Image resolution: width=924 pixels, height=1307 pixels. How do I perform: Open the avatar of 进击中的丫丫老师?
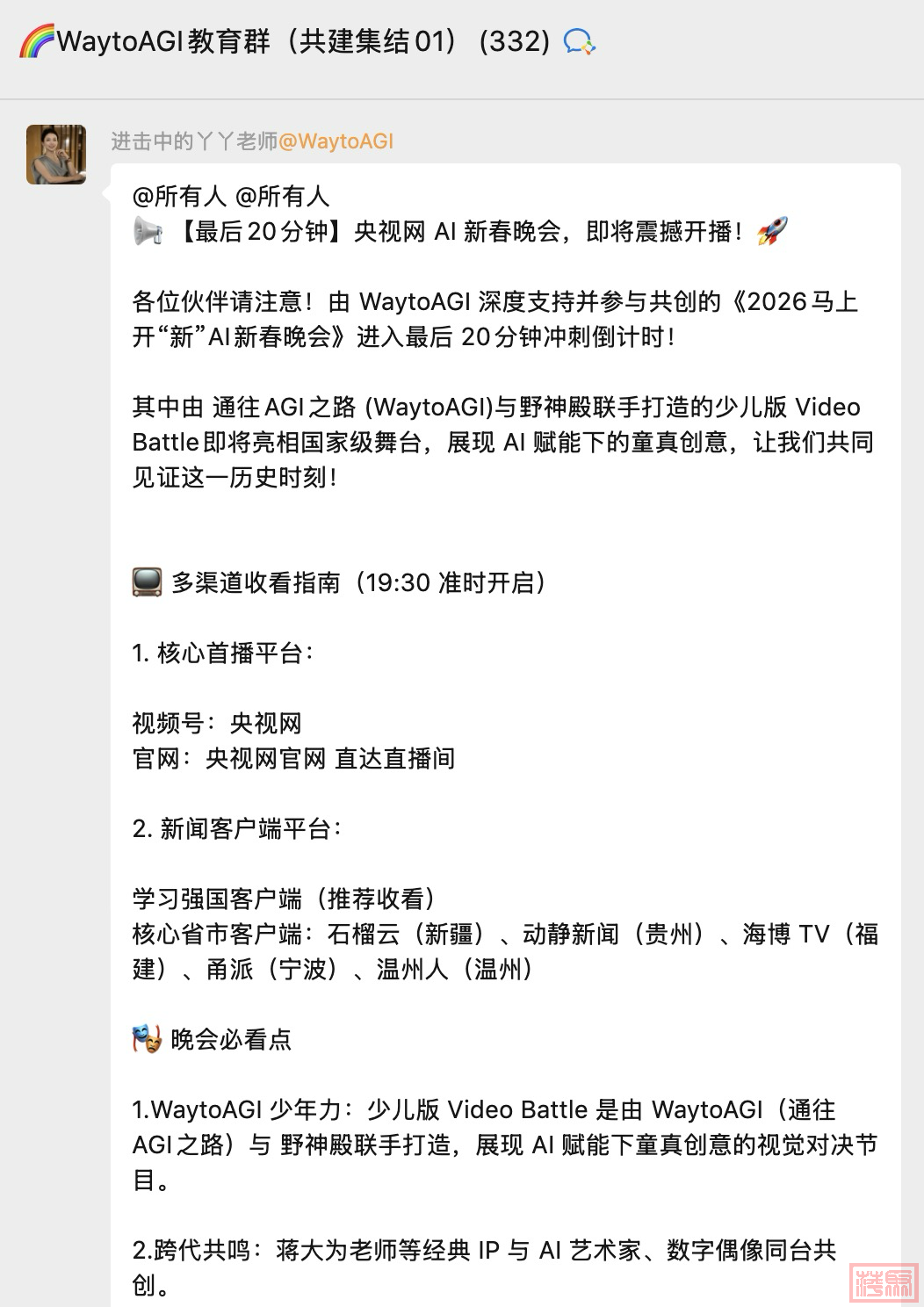(x=56, y=155)
